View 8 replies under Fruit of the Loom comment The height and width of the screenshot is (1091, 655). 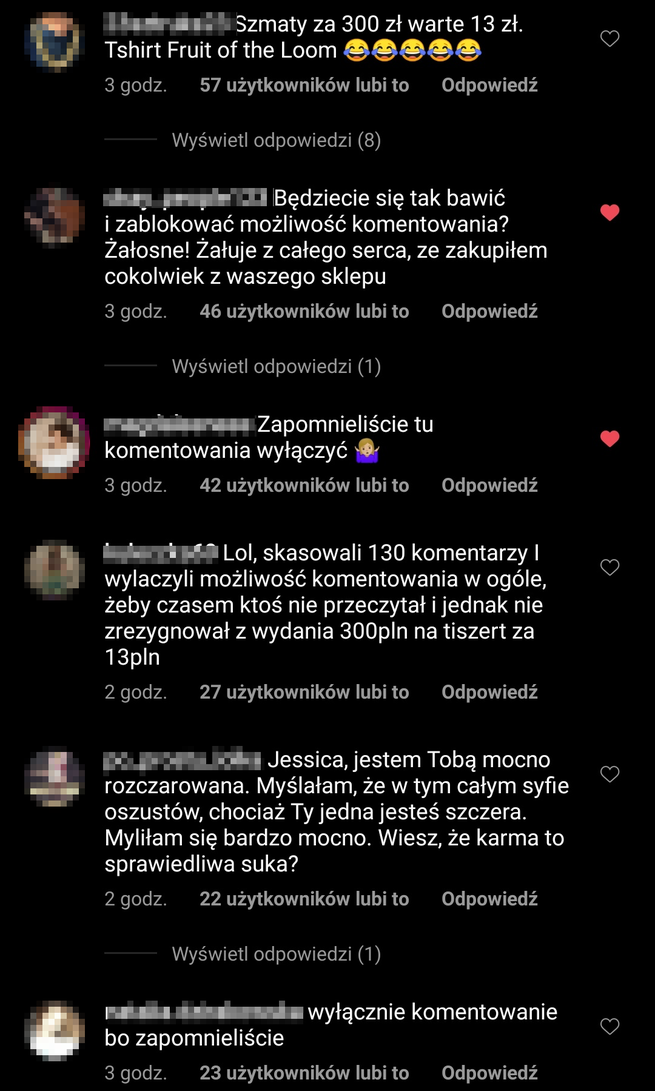tap(276, 141)
